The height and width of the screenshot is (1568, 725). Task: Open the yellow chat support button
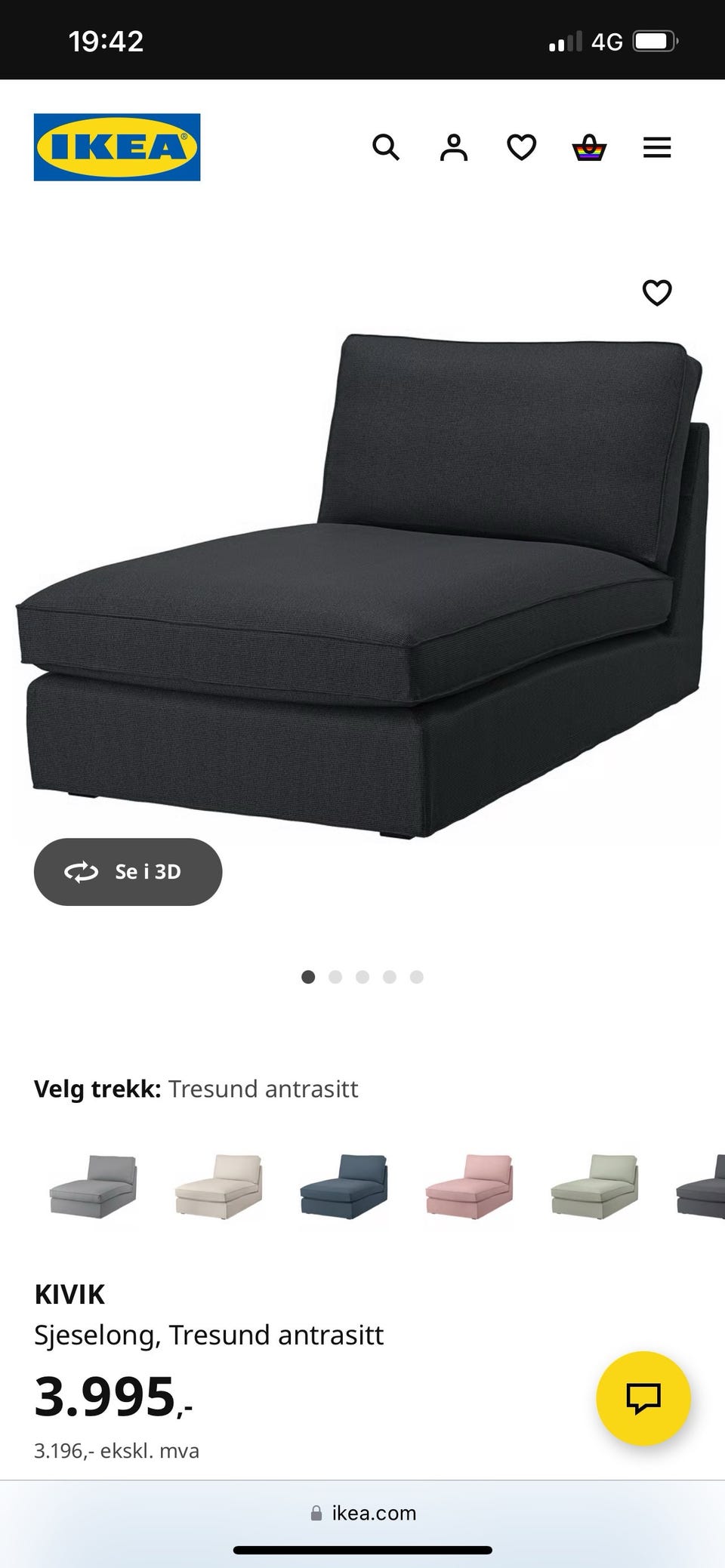click(x=643, y=1398)
